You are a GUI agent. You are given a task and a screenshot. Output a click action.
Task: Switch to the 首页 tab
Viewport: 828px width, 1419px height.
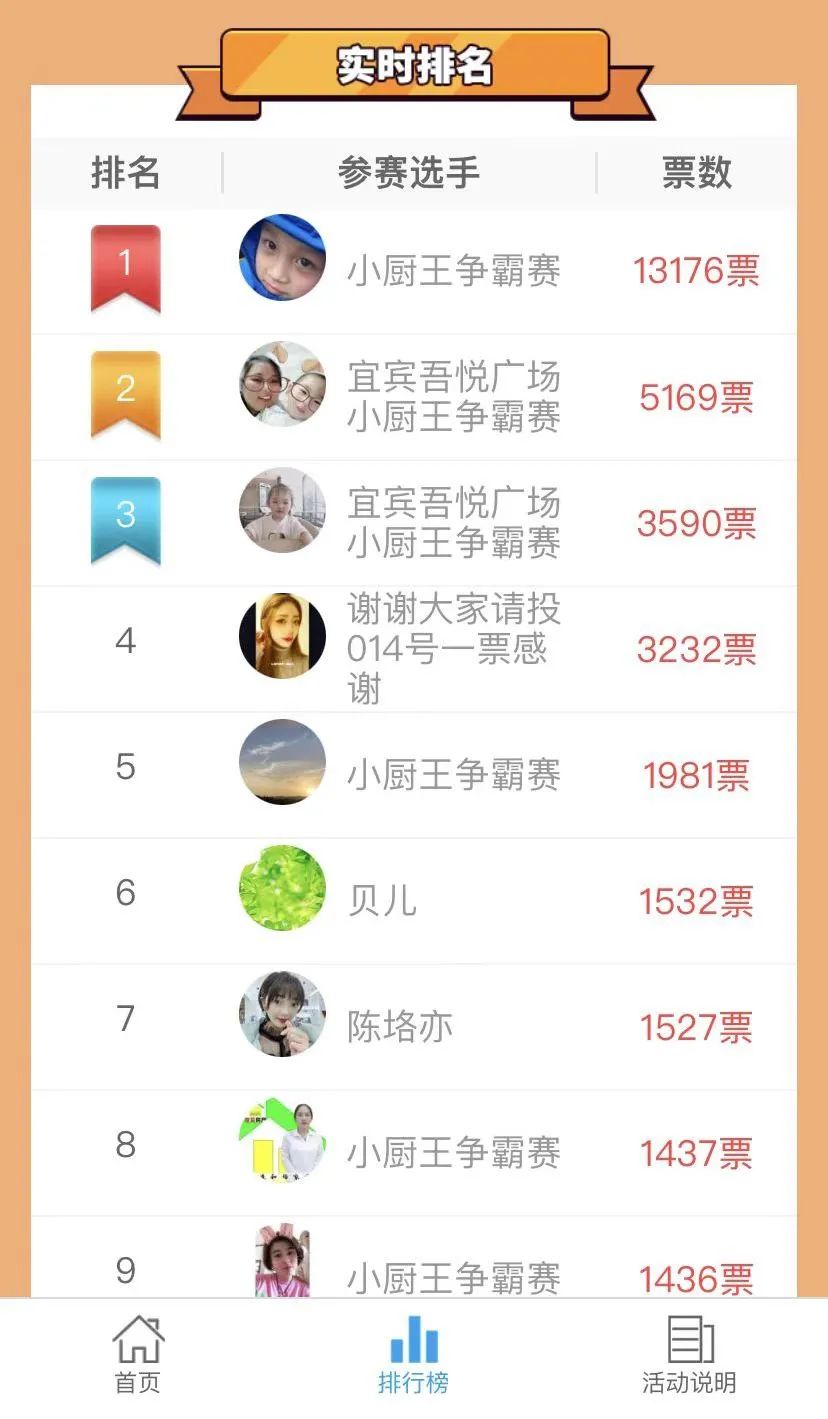click(x=138, y=1355)
